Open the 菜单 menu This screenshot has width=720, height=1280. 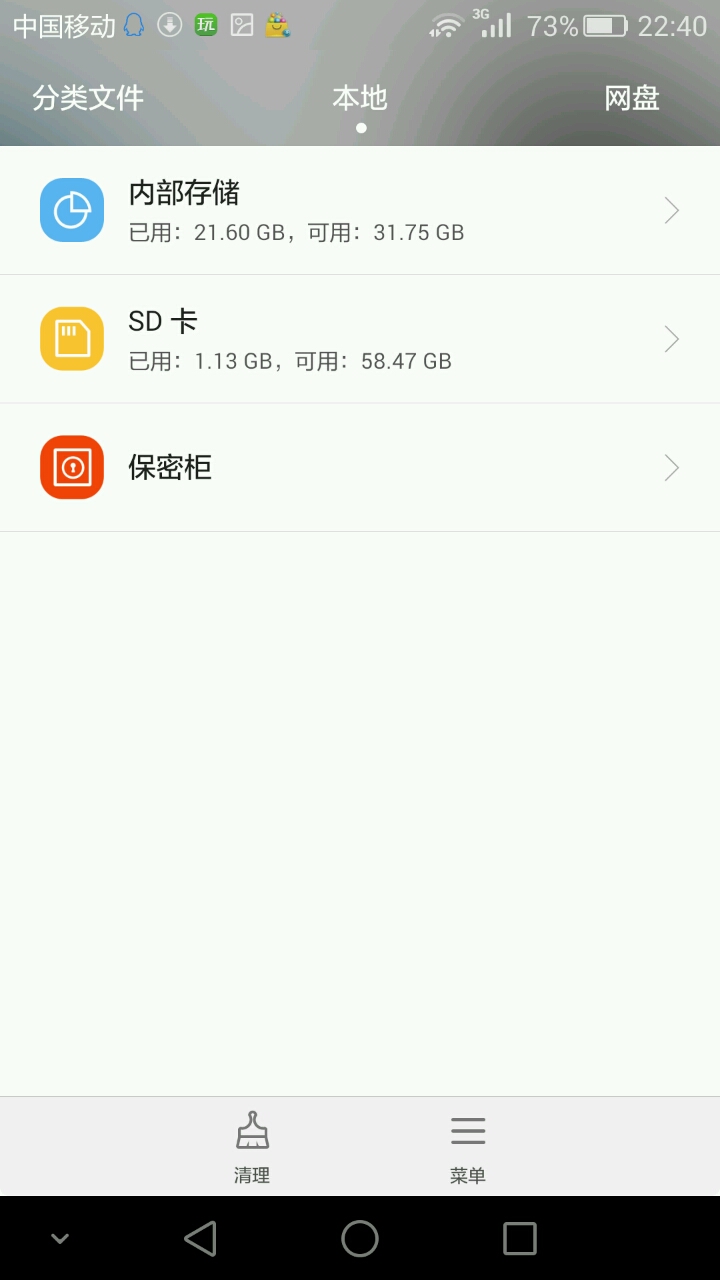[x=467, y=1147]
